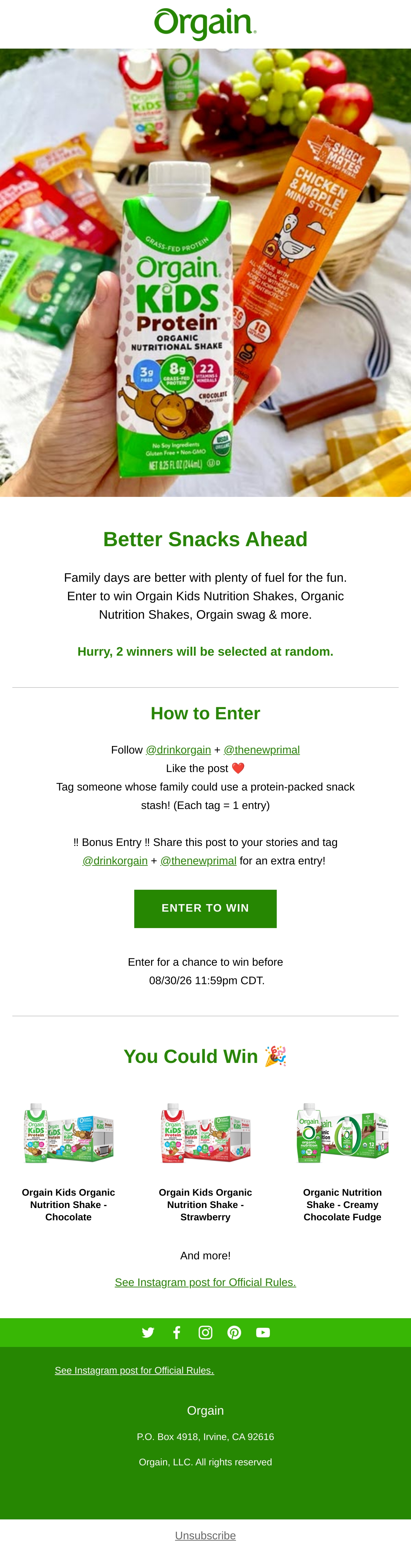The height and width of the screenshot is (1568, 411).
Task: Open @drinkorgain link in the Follow line
Action: pos(178,750)
